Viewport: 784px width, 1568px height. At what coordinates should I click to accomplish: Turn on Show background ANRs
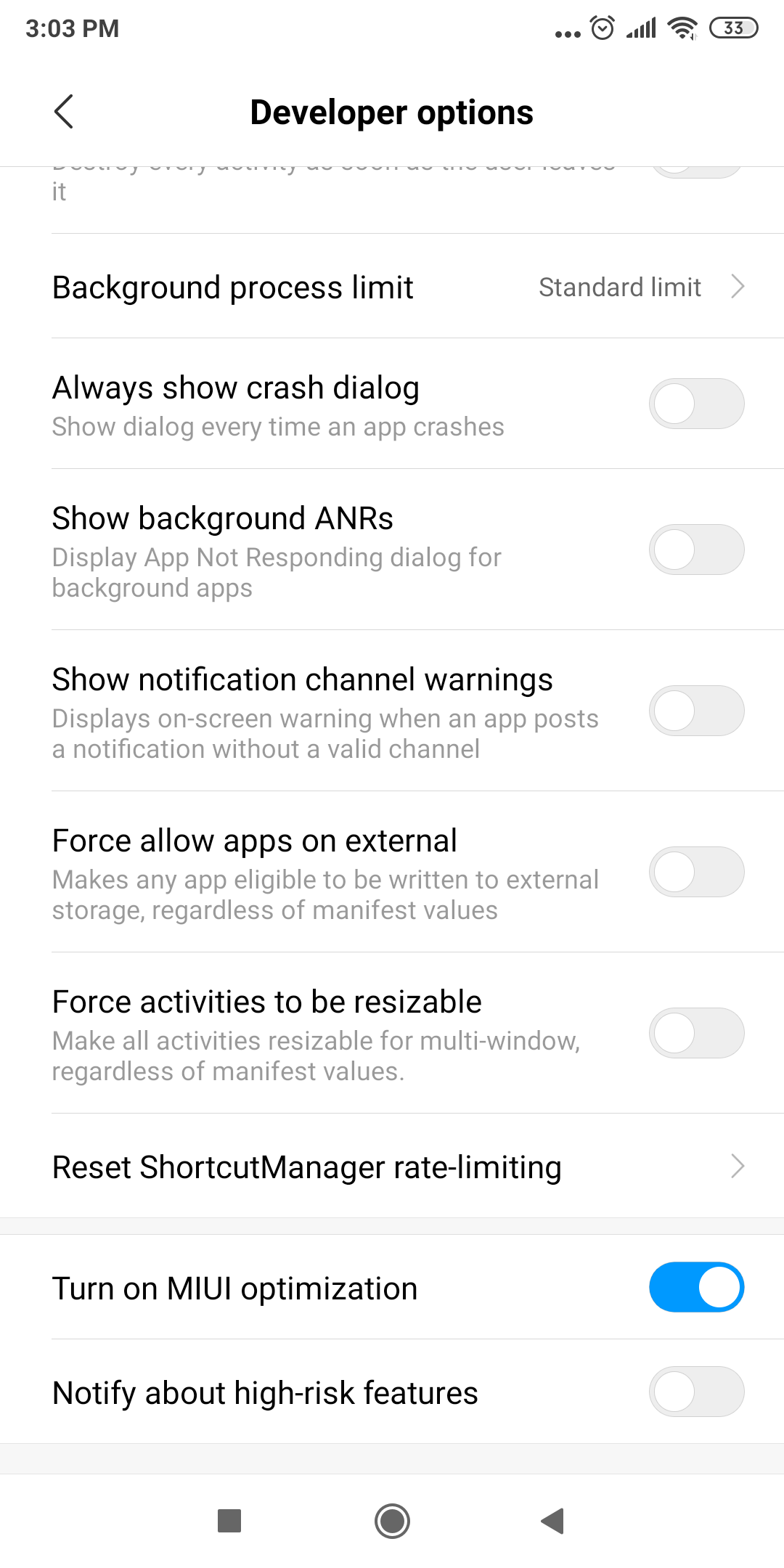pyautogui.click(x=696, y=550)
